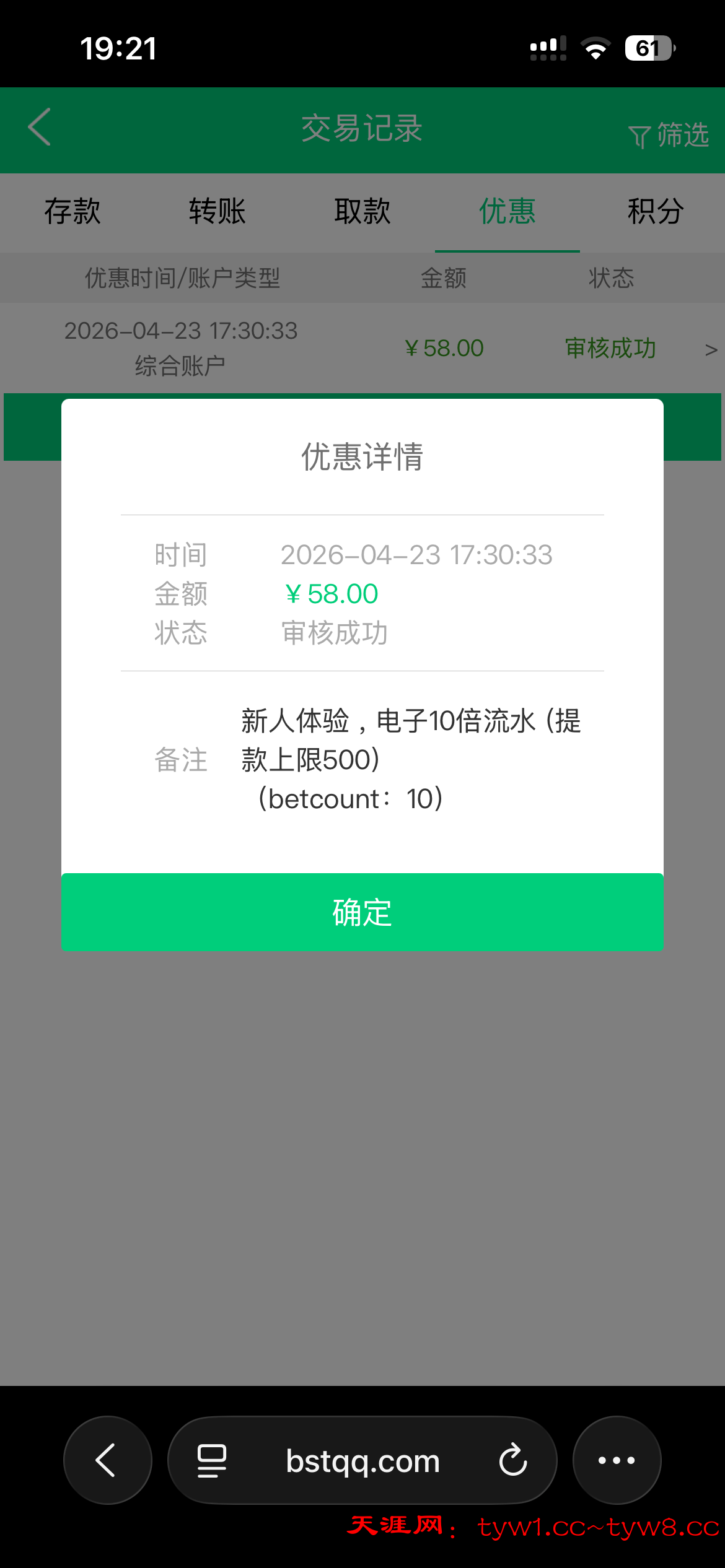
Task: Select the 取款 tab
Action: (x=362, y=211)
